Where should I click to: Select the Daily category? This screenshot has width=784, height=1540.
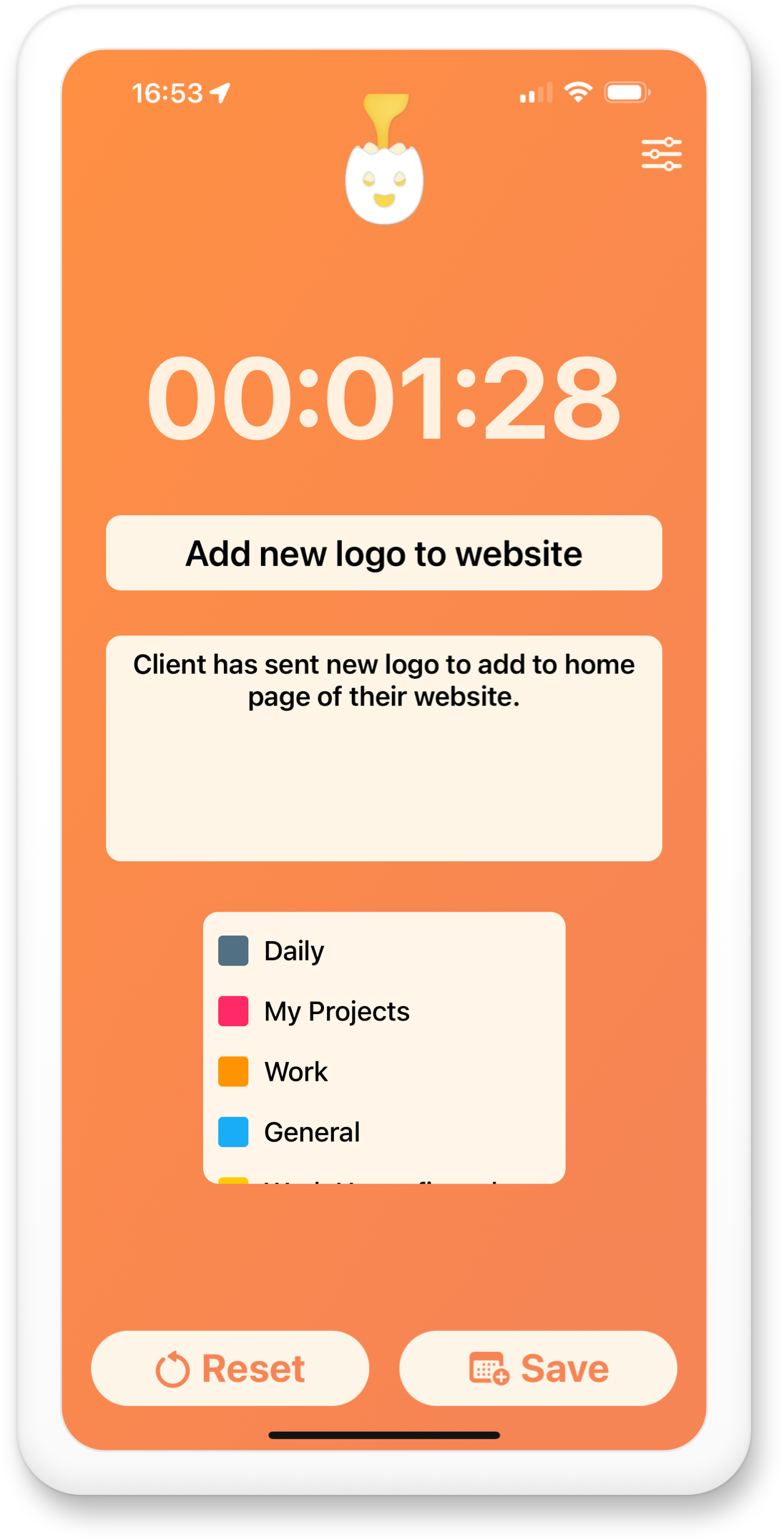pyautogui.click(x=295, y=951)
